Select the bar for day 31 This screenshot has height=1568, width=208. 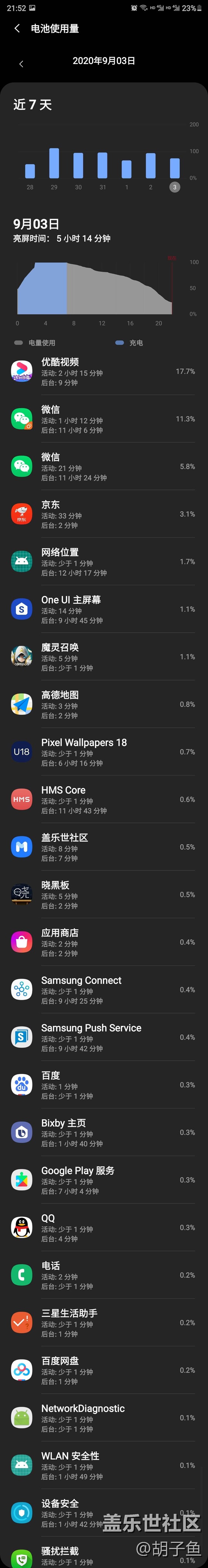pyautogui.click(x=102, y=165)
